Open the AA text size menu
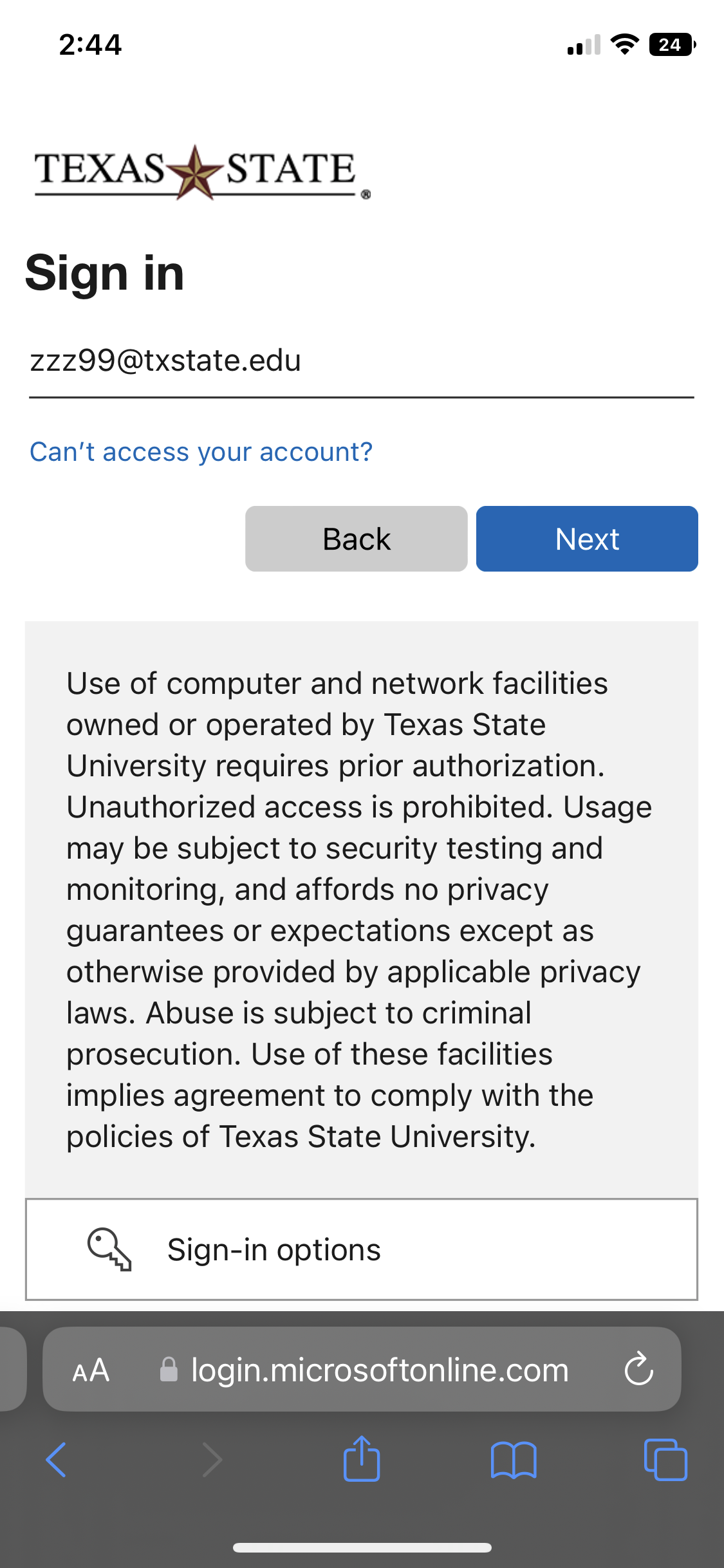 92,1370
